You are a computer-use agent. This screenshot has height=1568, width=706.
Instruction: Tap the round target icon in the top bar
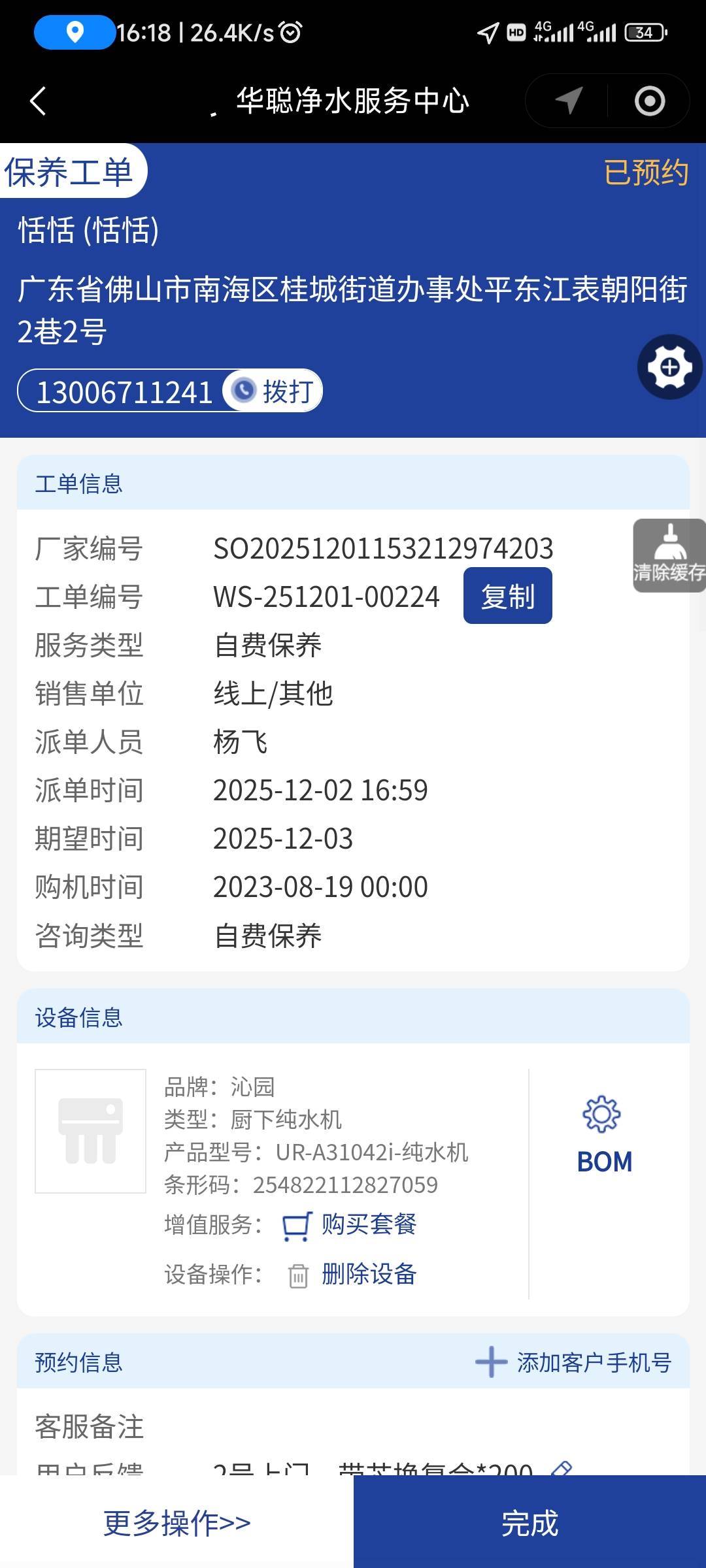(649, 101)
